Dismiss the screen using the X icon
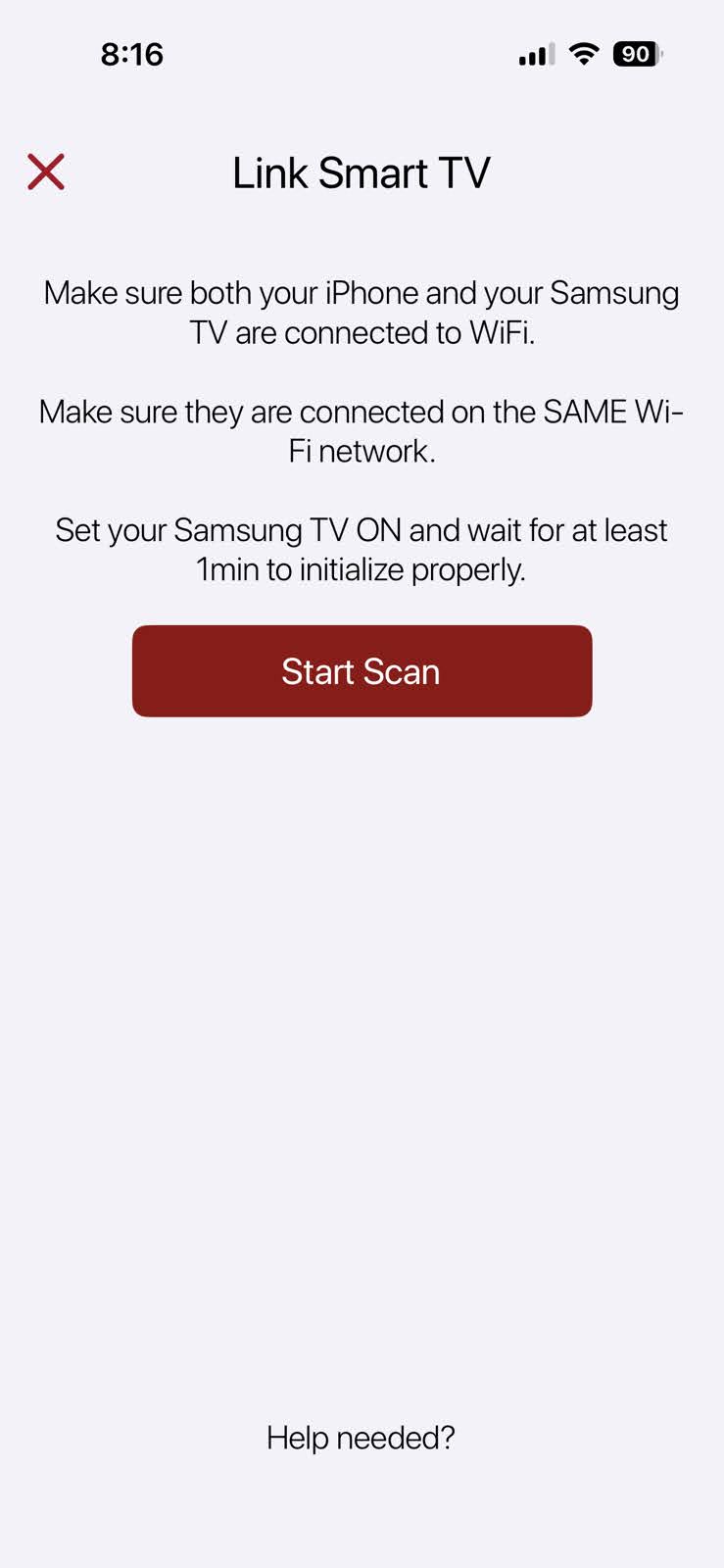724x1568 pixels. pyautogui.click(x=45, y=171)
